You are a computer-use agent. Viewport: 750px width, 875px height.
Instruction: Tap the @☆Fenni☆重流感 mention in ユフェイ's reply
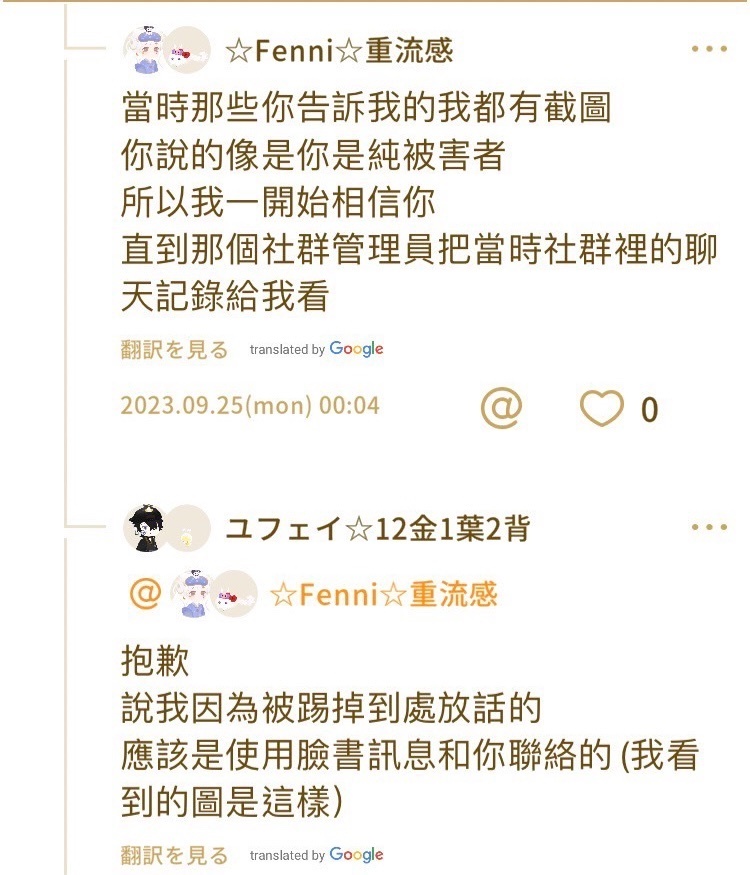point(384,595)
